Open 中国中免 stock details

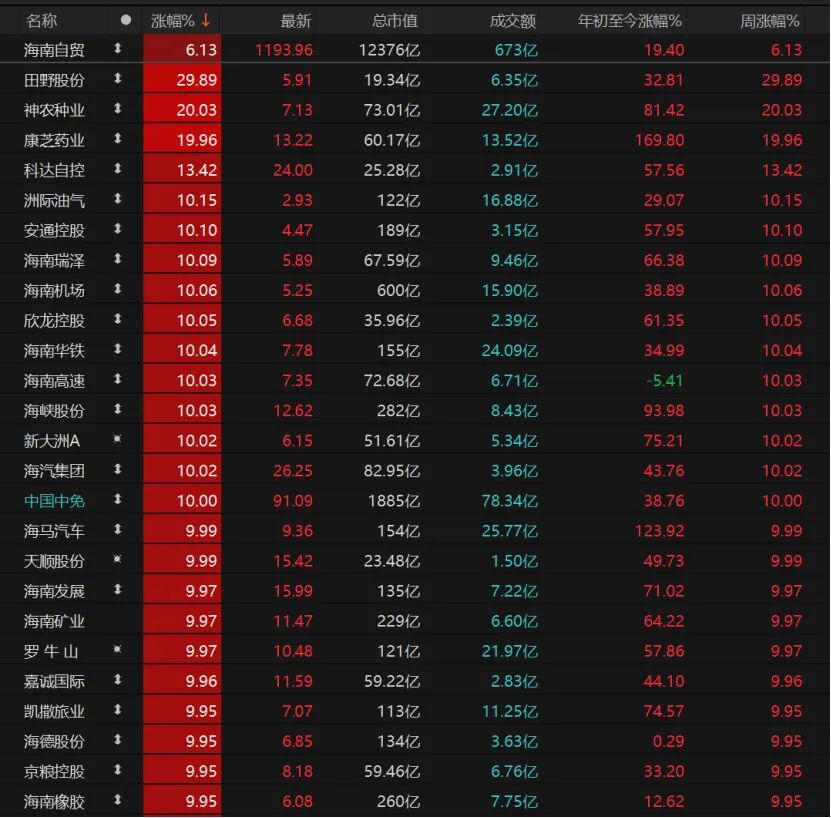[x=55, y=500]
